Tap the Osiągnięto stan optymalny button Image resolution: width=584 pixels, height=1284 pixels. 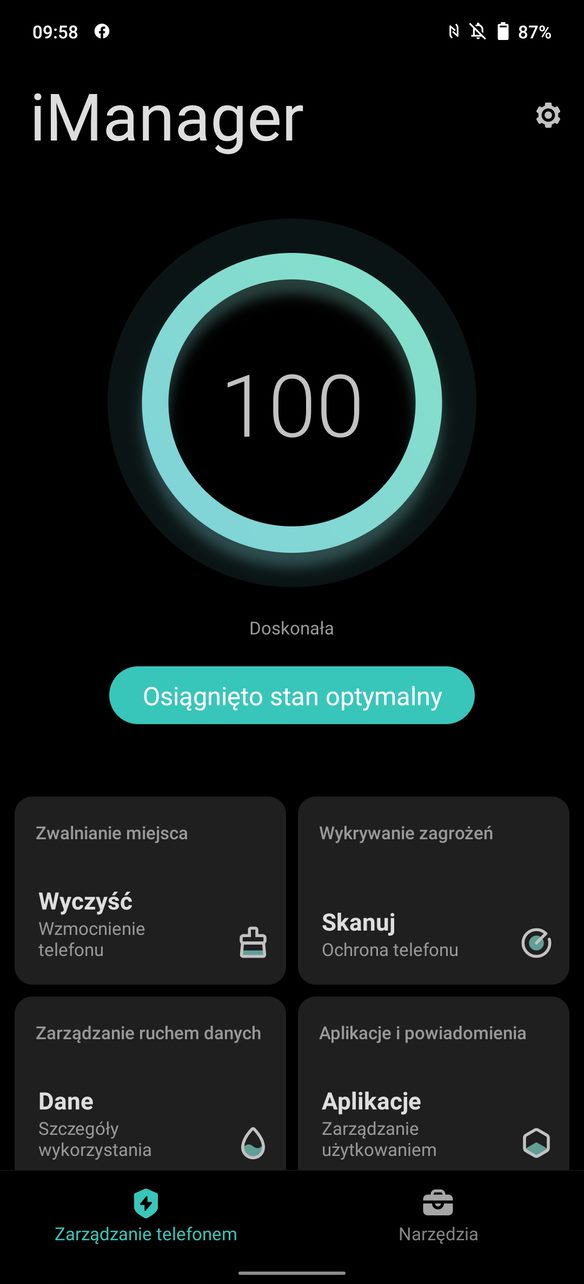tap(292, 696)
